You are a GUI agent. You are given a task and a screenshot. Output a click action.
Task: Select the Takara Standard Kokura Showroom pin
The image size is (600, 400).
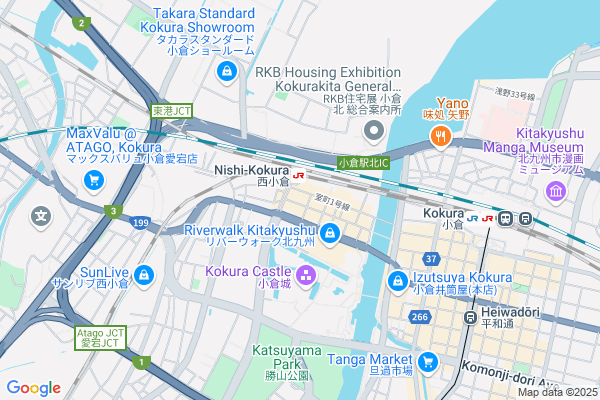[x=227, y=72]
